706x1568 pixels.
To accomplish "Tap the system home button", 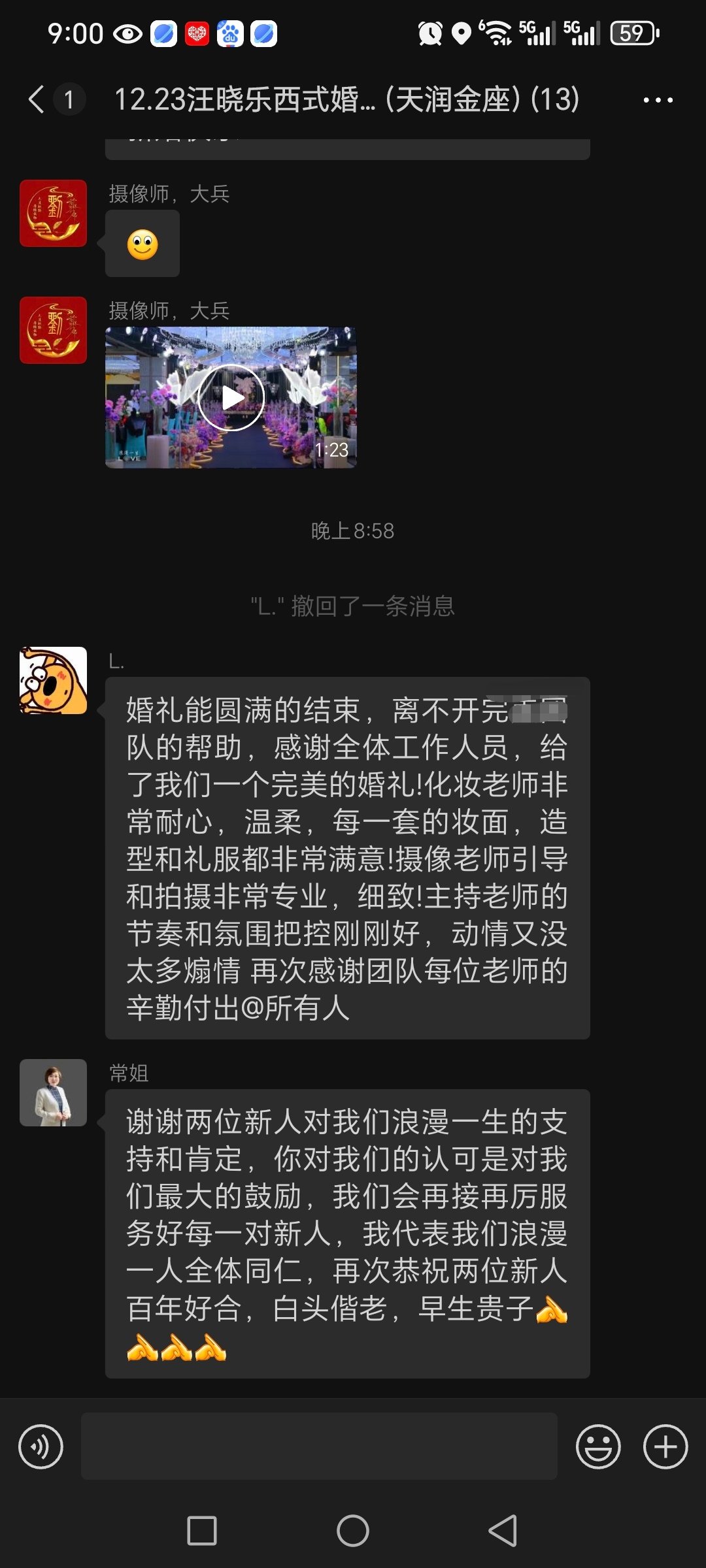I will (353, 1530).
